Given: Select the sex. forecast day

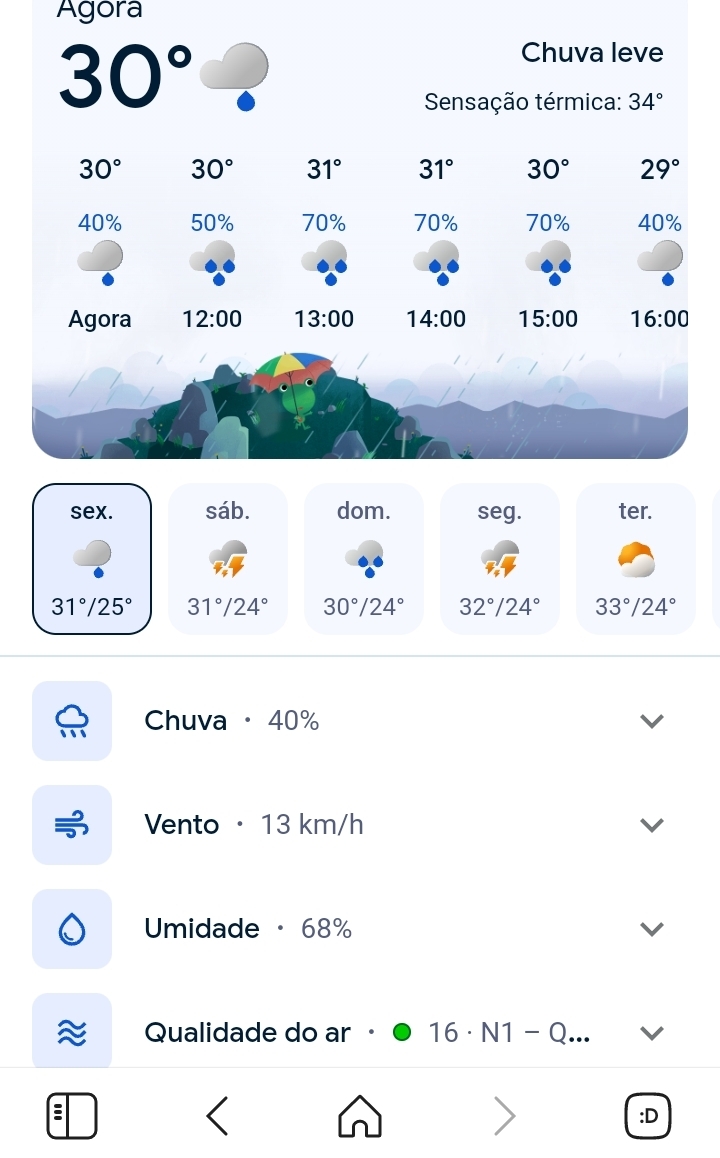Looking at the screenshot, I should coord(92,558).
